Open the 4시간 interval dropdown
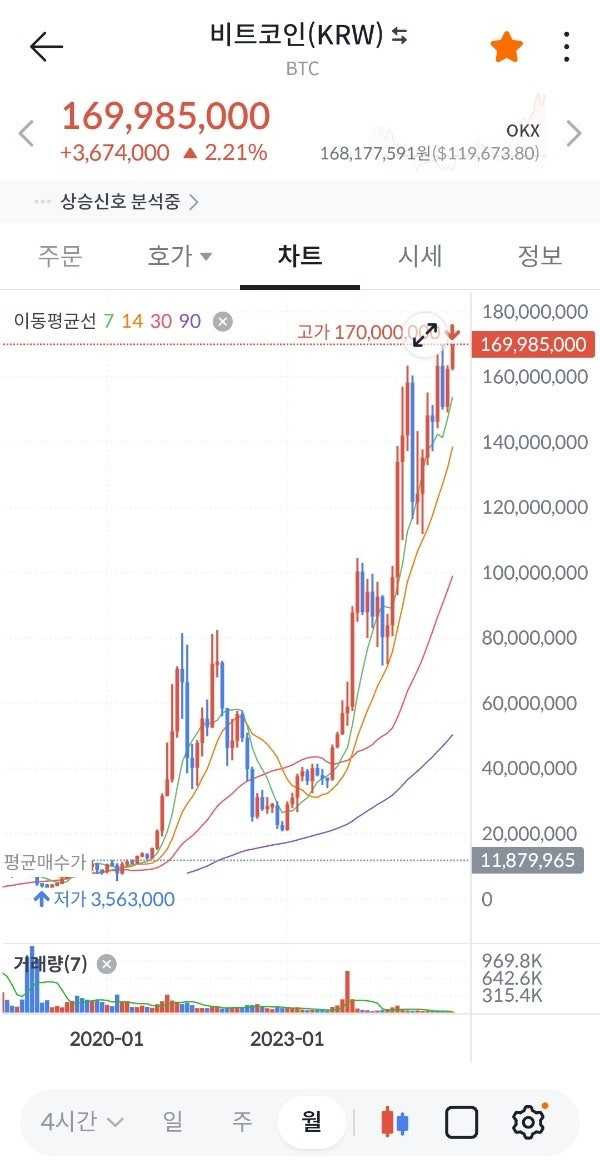Image resolution: width=600 pixels, height=1169 pixels. coord(82,1122)
